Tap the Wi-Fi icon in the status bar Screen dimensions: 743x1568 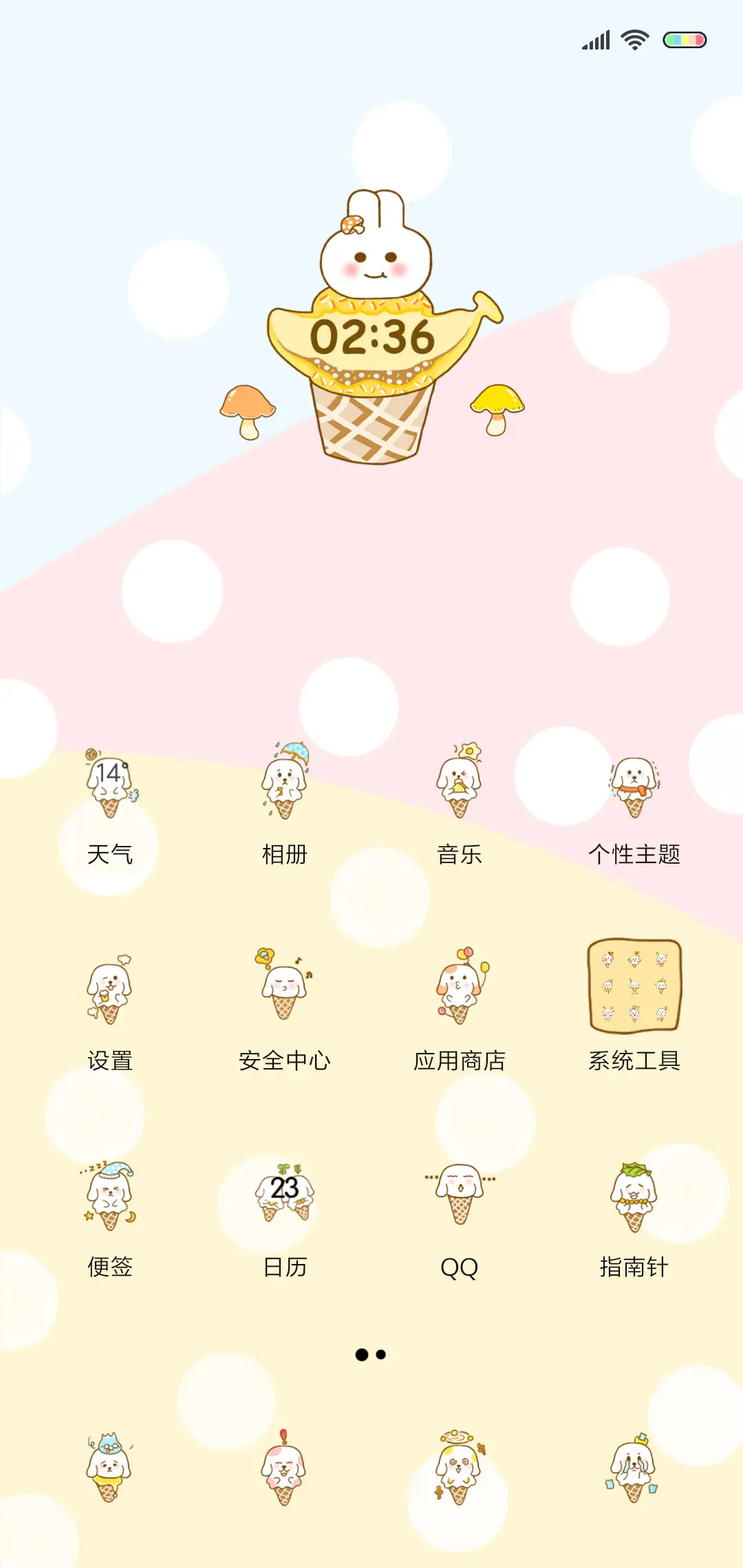[634, 40]
